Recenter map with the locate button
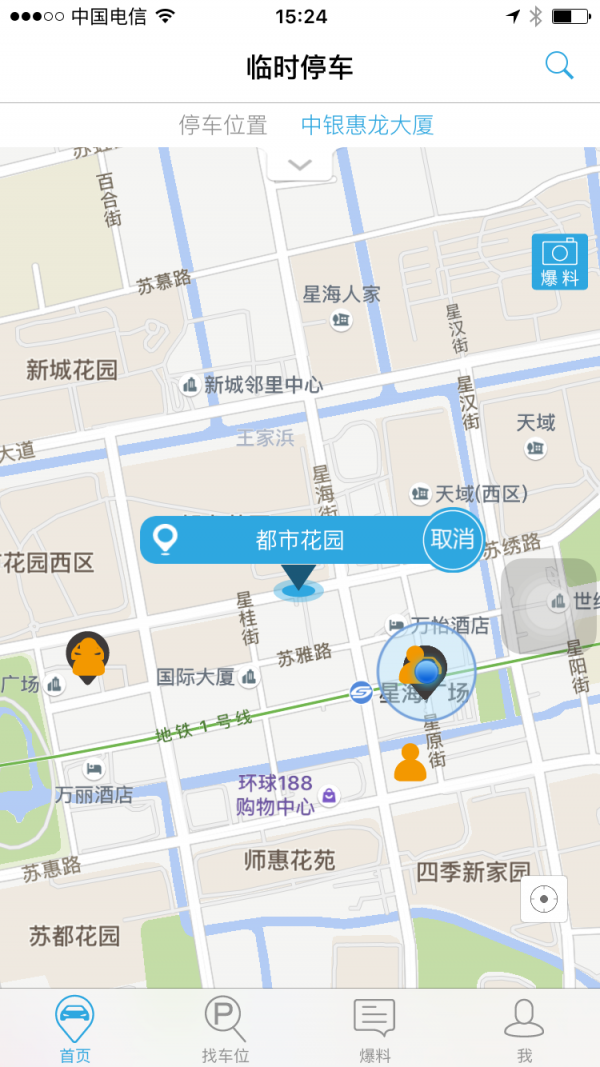Image resolution: width=600 pixels, height=1067 pixels. (544, 899)
